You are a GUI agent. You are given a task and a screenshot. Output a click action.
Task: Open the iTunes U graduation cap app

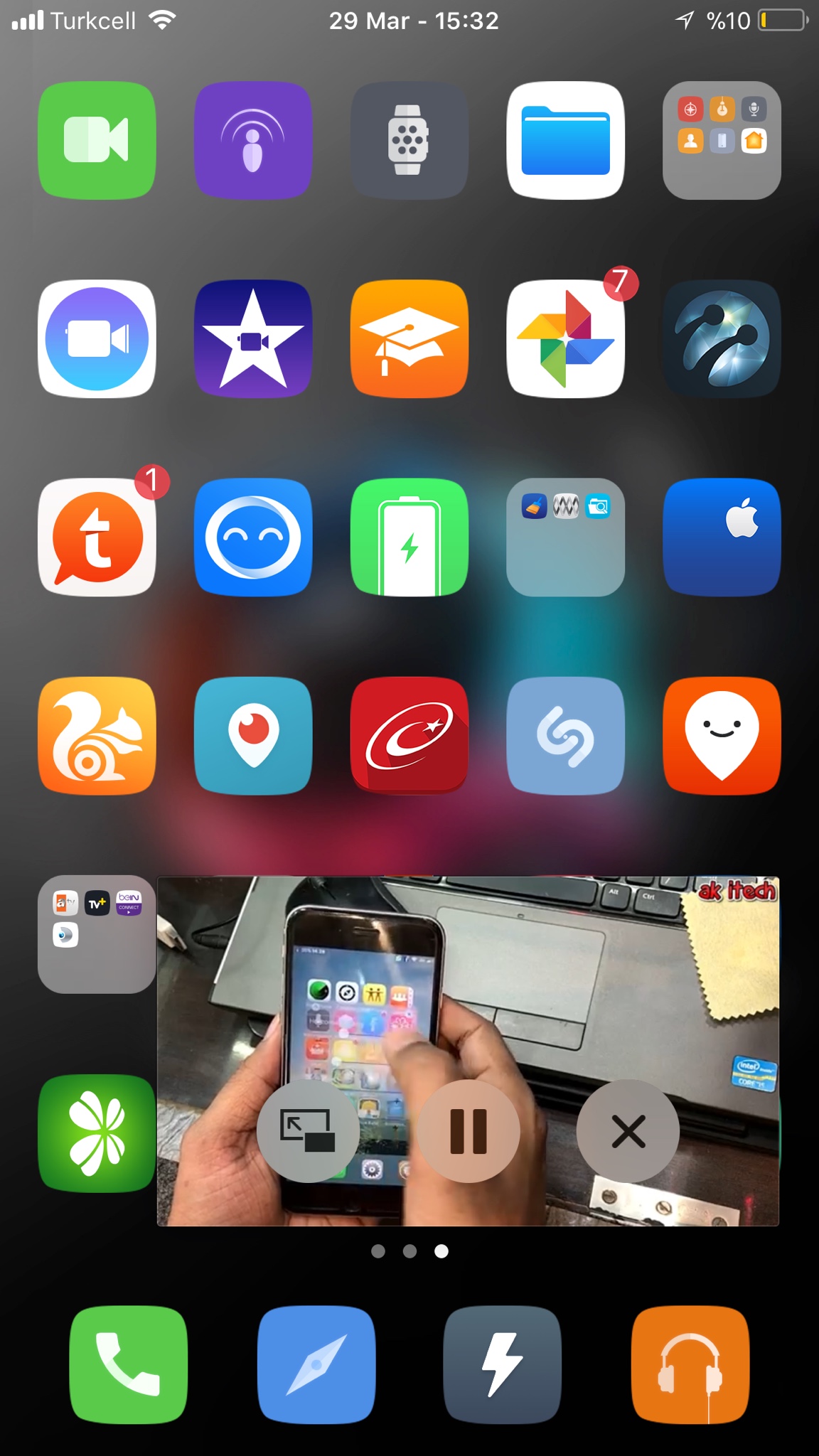tap(409, 338)
